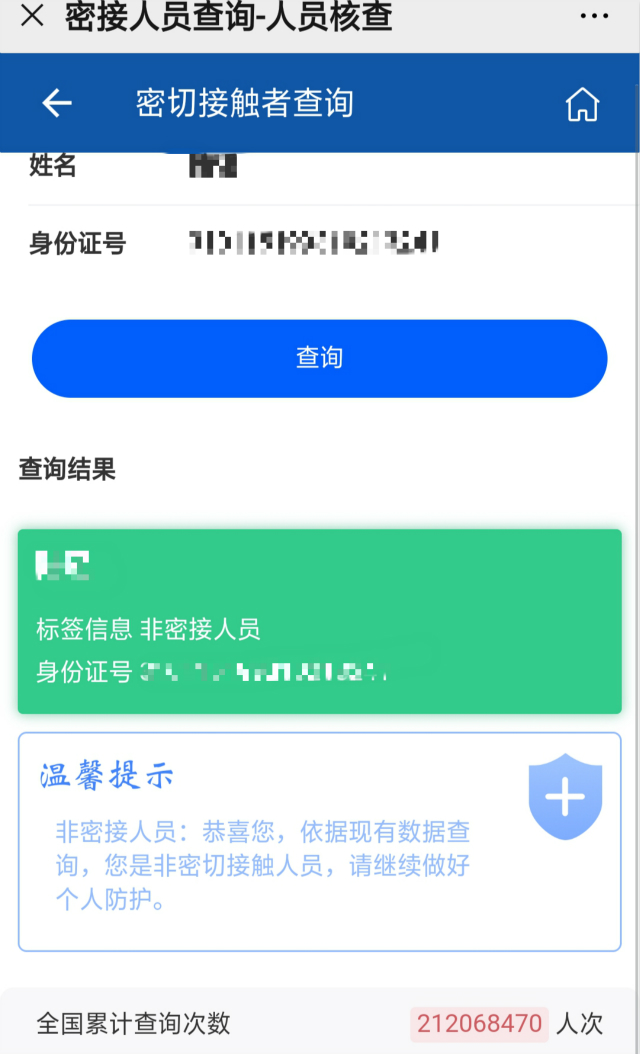This screenshot has height=1054, width=640.
Task: Go back using the arrow icon
Action: coord(57,104)
